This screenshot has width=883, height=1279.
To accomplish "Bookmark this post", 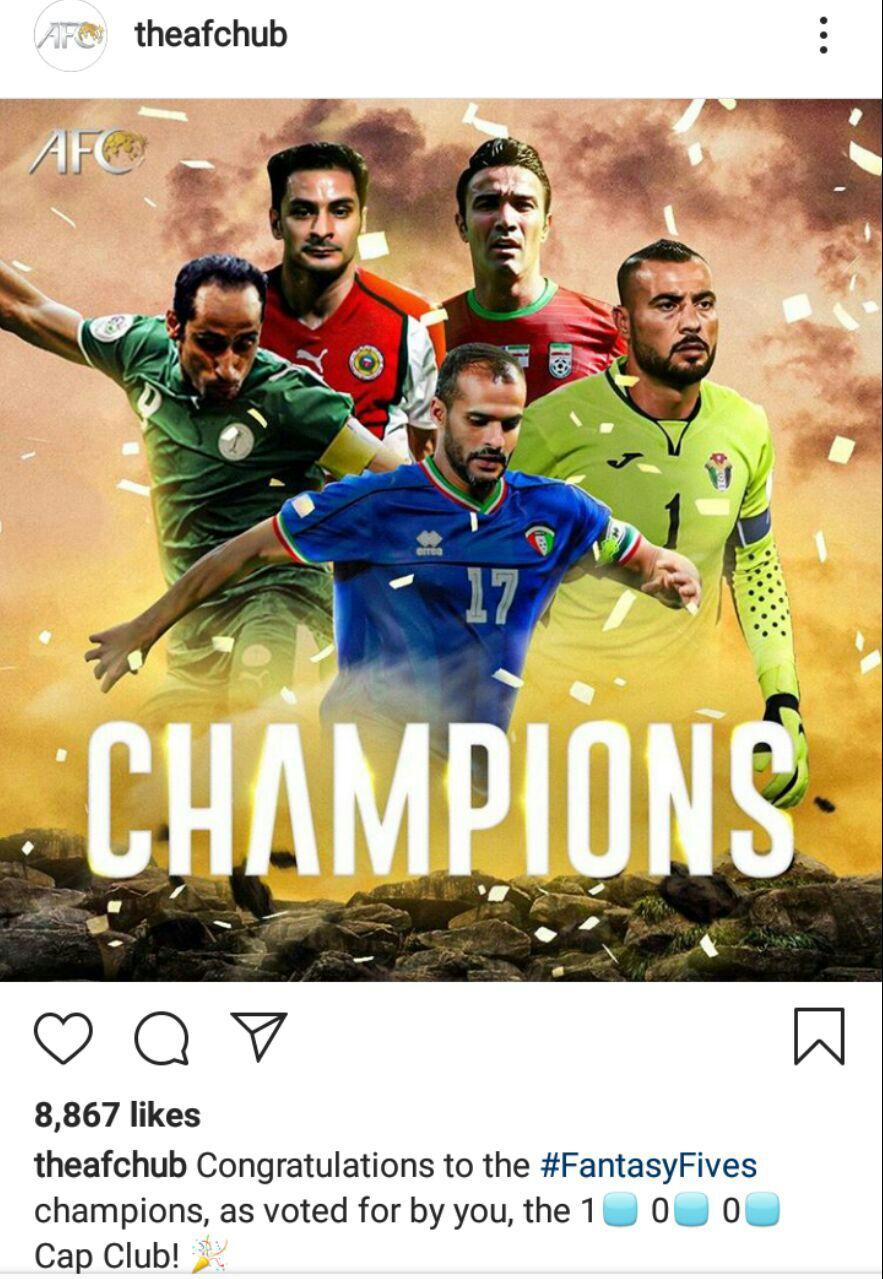I will [x=819, y=1037].
